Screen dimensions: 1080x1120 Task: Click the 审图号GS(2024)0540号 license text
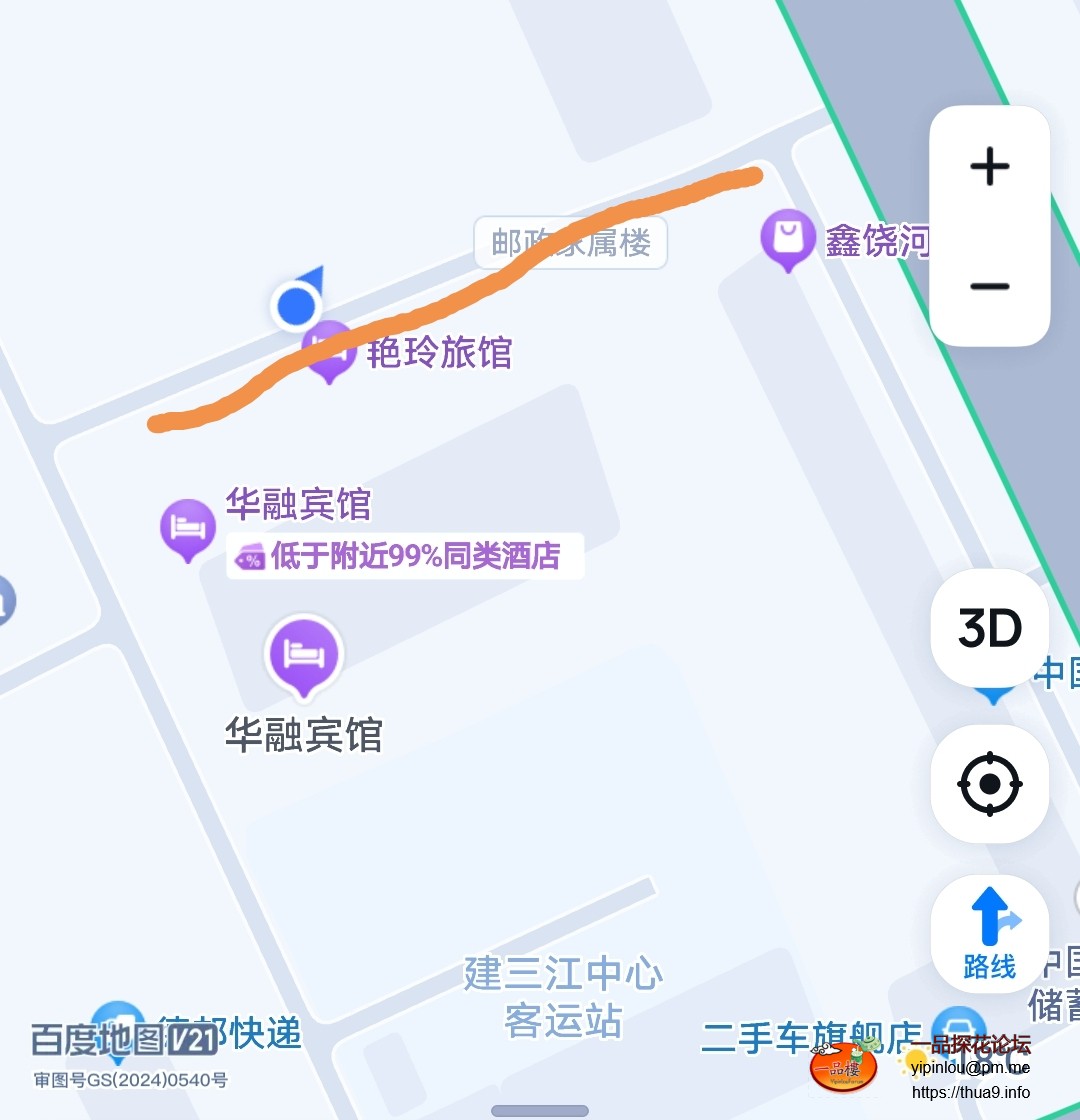[130, 1079]
